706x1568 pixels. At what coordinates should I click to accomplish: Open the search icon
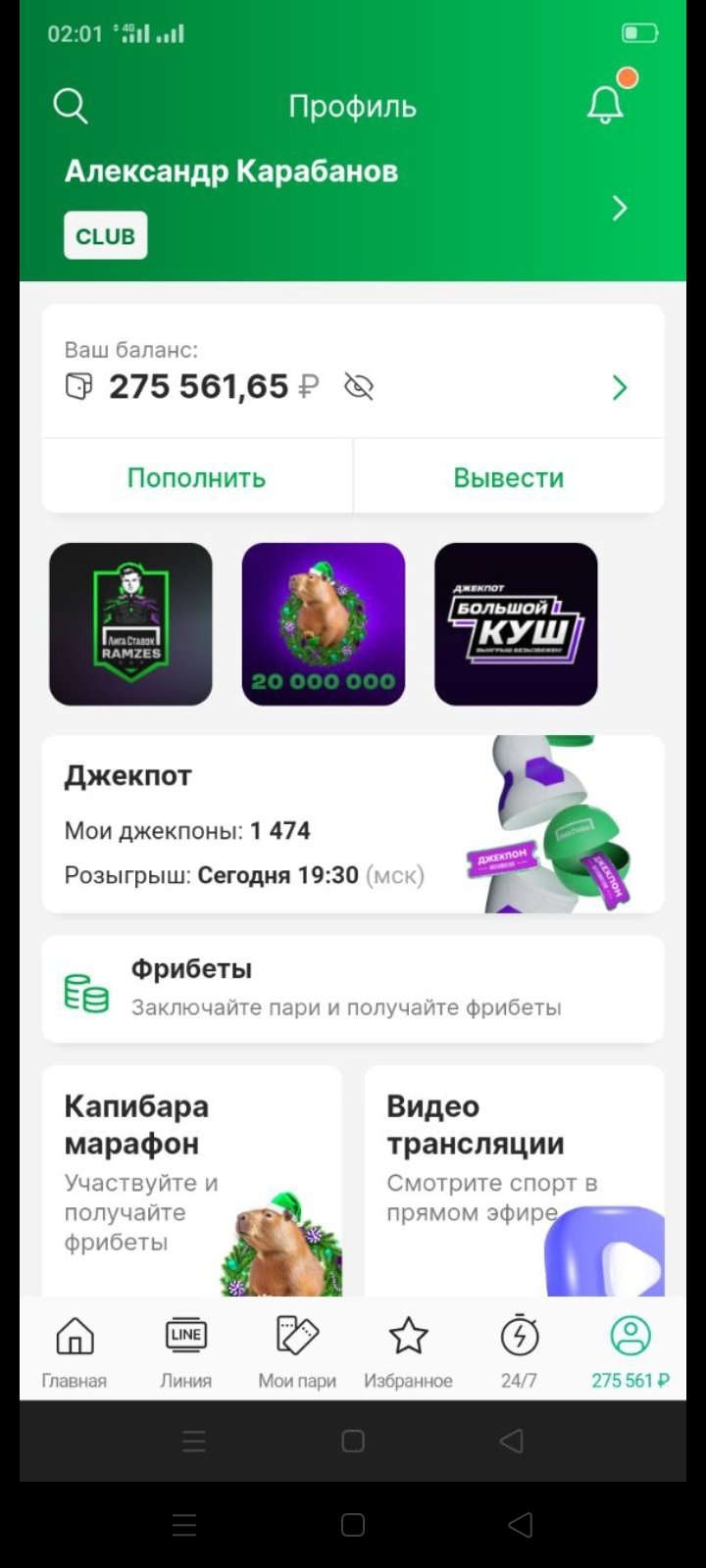(71, 106)
